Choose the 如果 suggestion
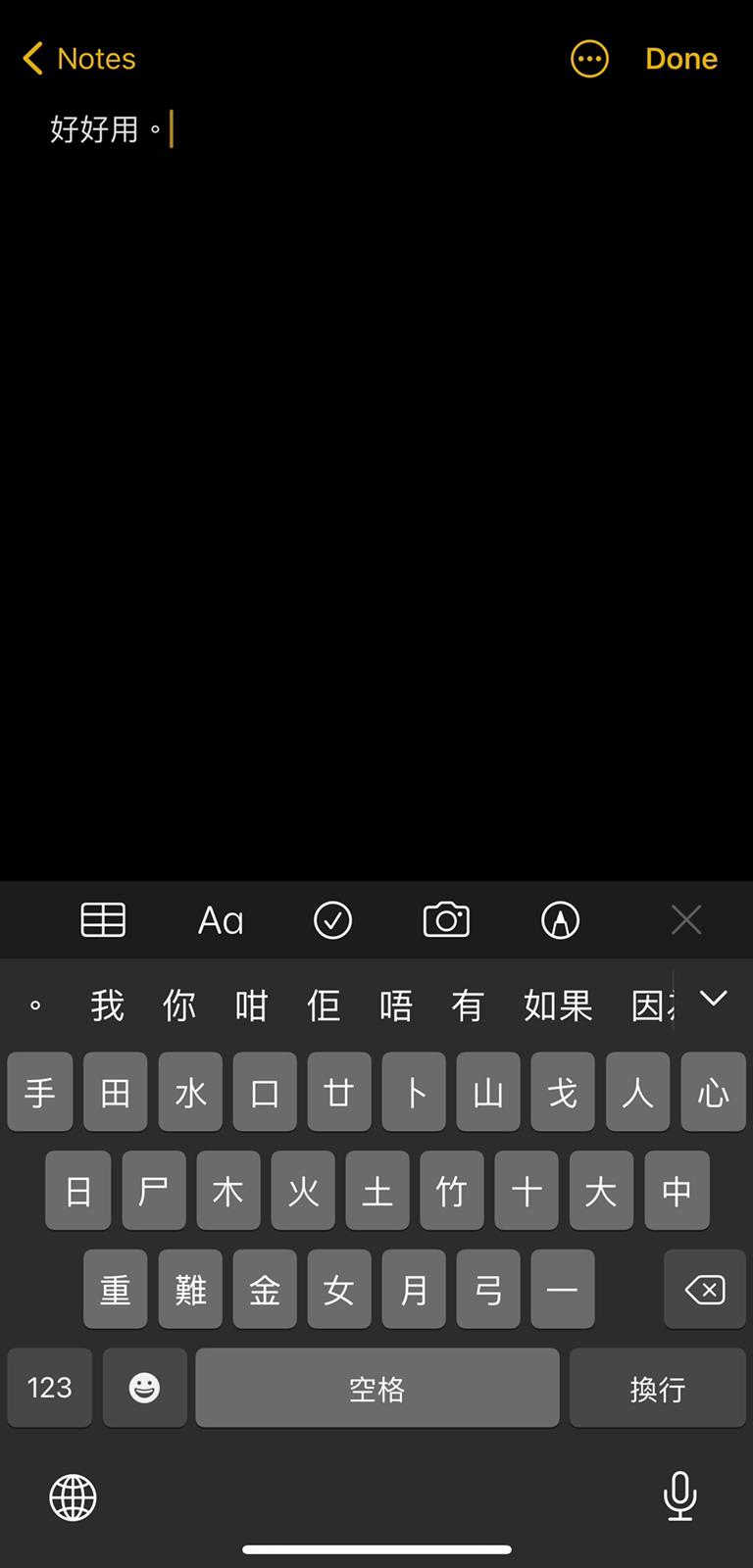This screenshot has height=1568, width=753. pos(557,1005)
